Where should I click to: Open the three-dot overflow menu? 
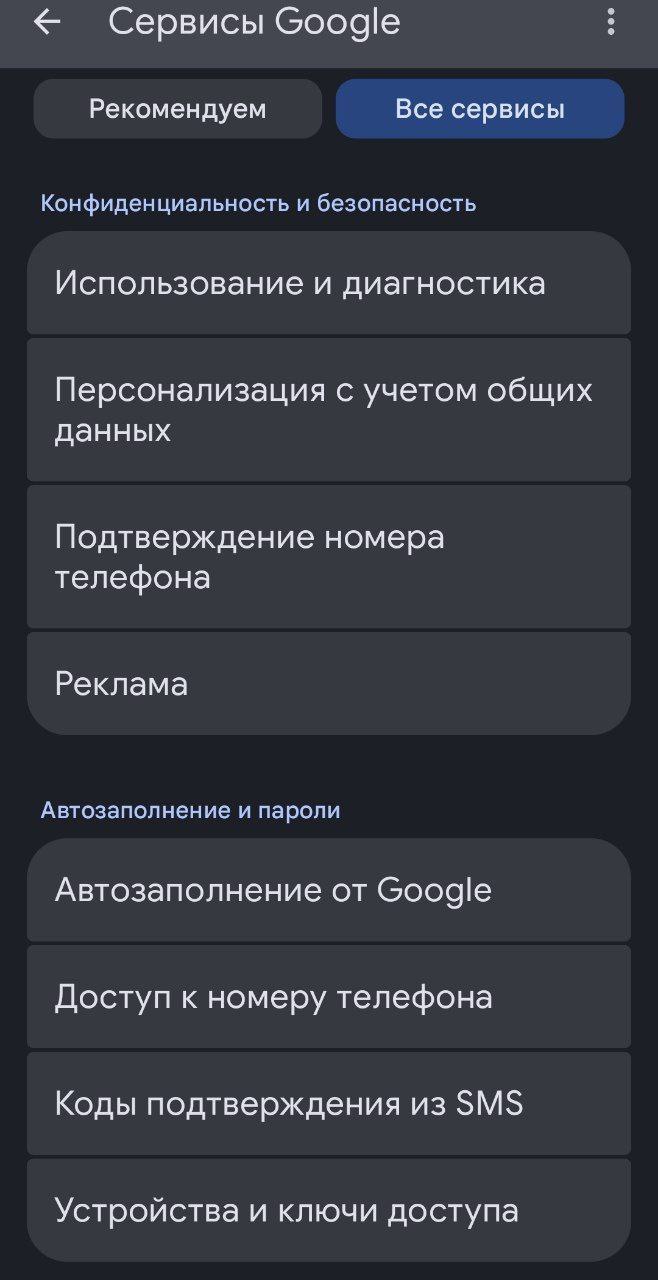click(611, 23)
